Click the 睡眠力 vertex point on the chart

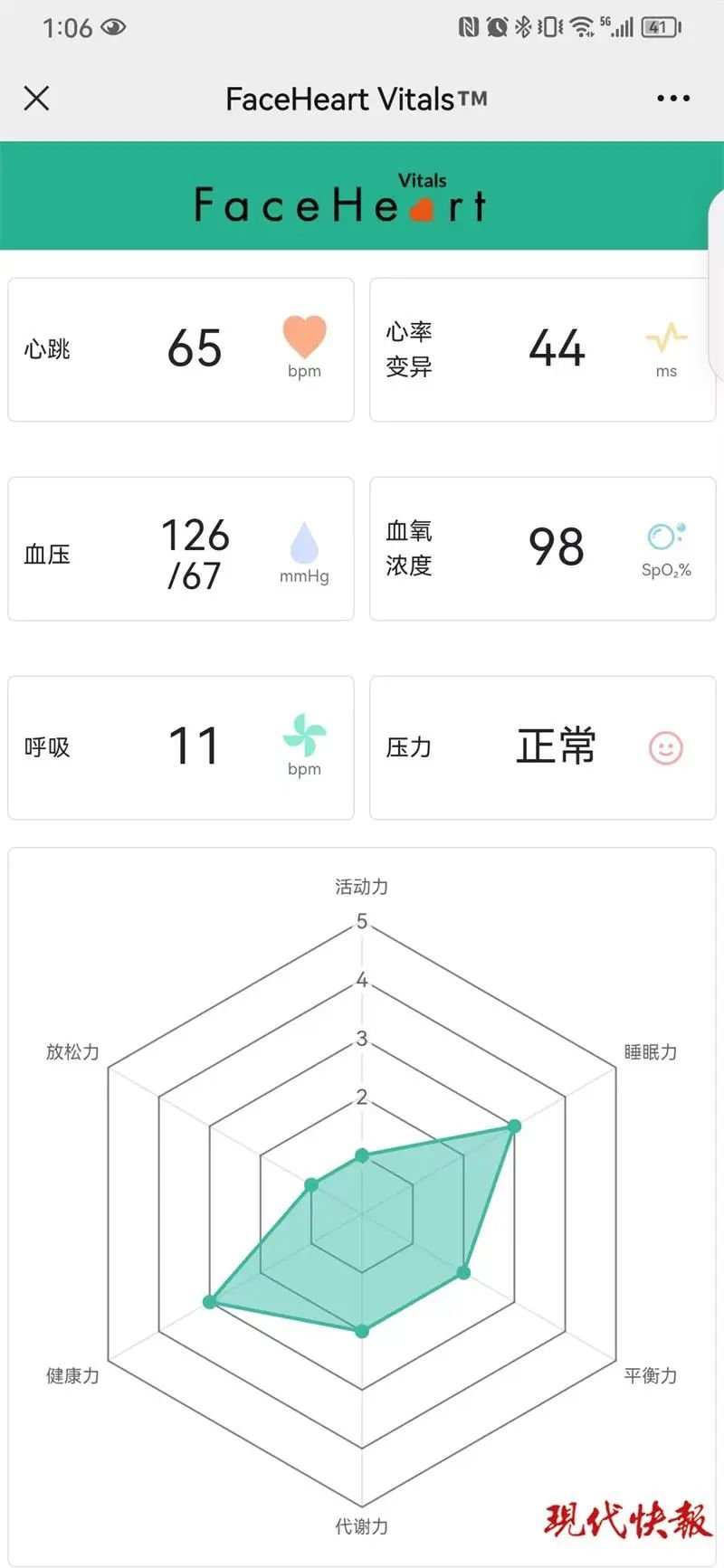[513, 1126]
